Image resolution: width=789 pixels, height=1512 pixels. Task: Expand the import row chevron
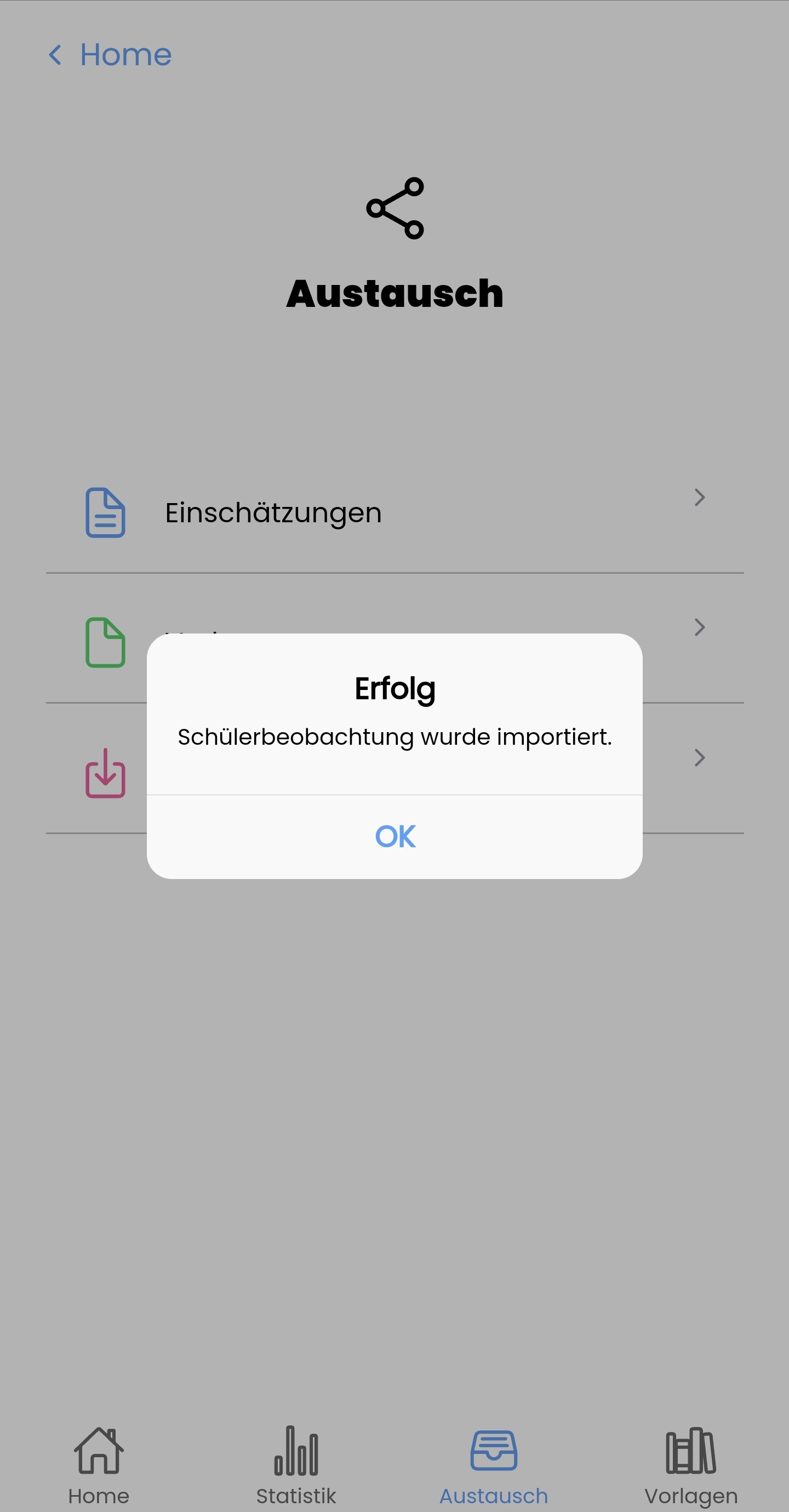pyautogui.click(x=700, y=758)
